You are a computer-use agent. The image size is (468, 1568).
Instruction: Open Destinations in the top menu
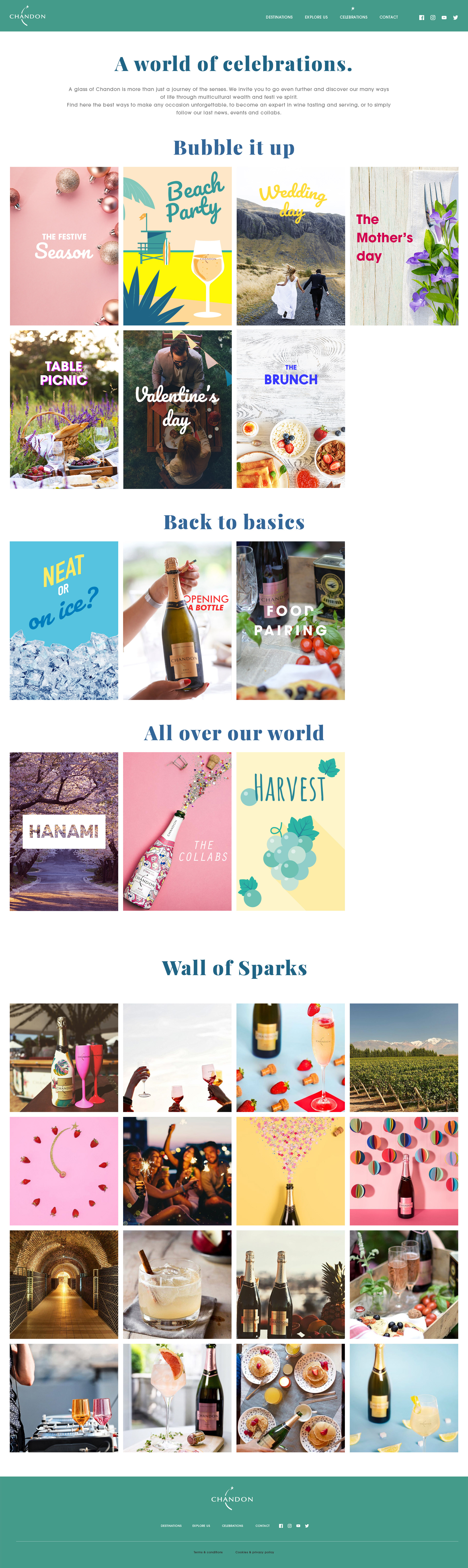coord(279,17)
